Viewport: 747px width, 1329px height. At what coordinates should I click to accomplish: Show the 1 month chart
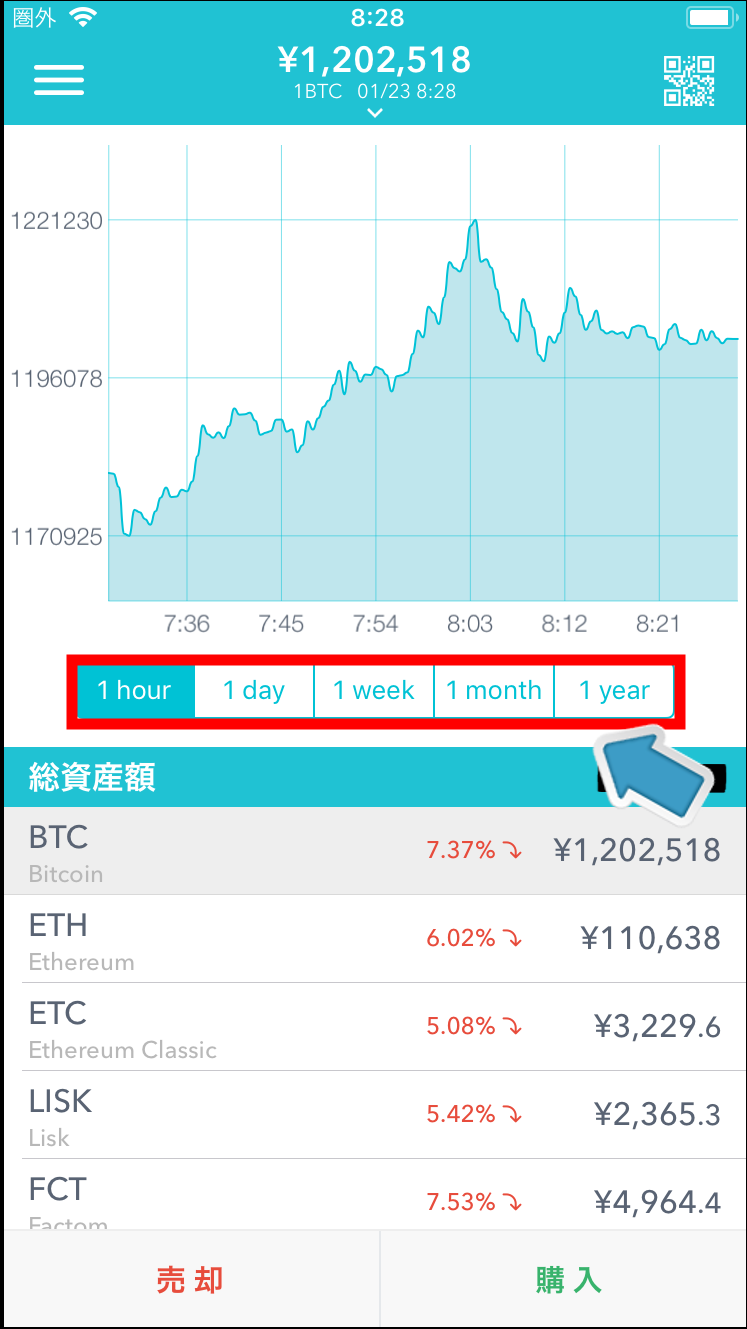pos(494,691)
